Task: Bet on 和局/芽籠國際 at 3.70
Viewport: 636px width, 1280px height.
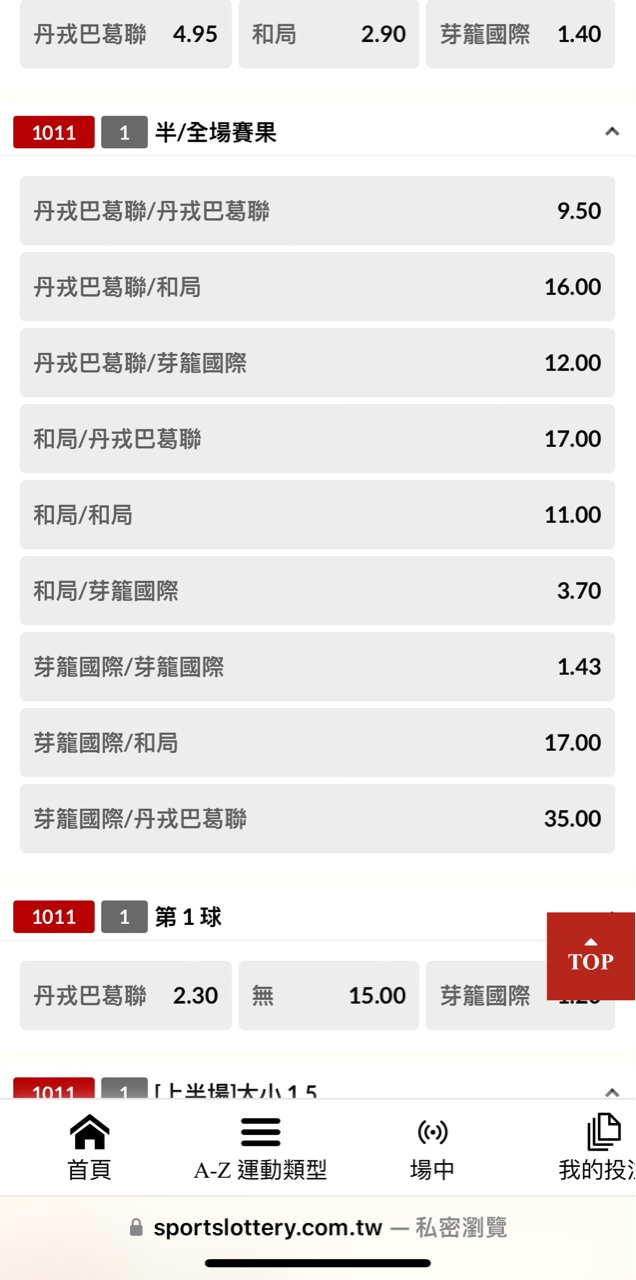Action: click(317, 591)
